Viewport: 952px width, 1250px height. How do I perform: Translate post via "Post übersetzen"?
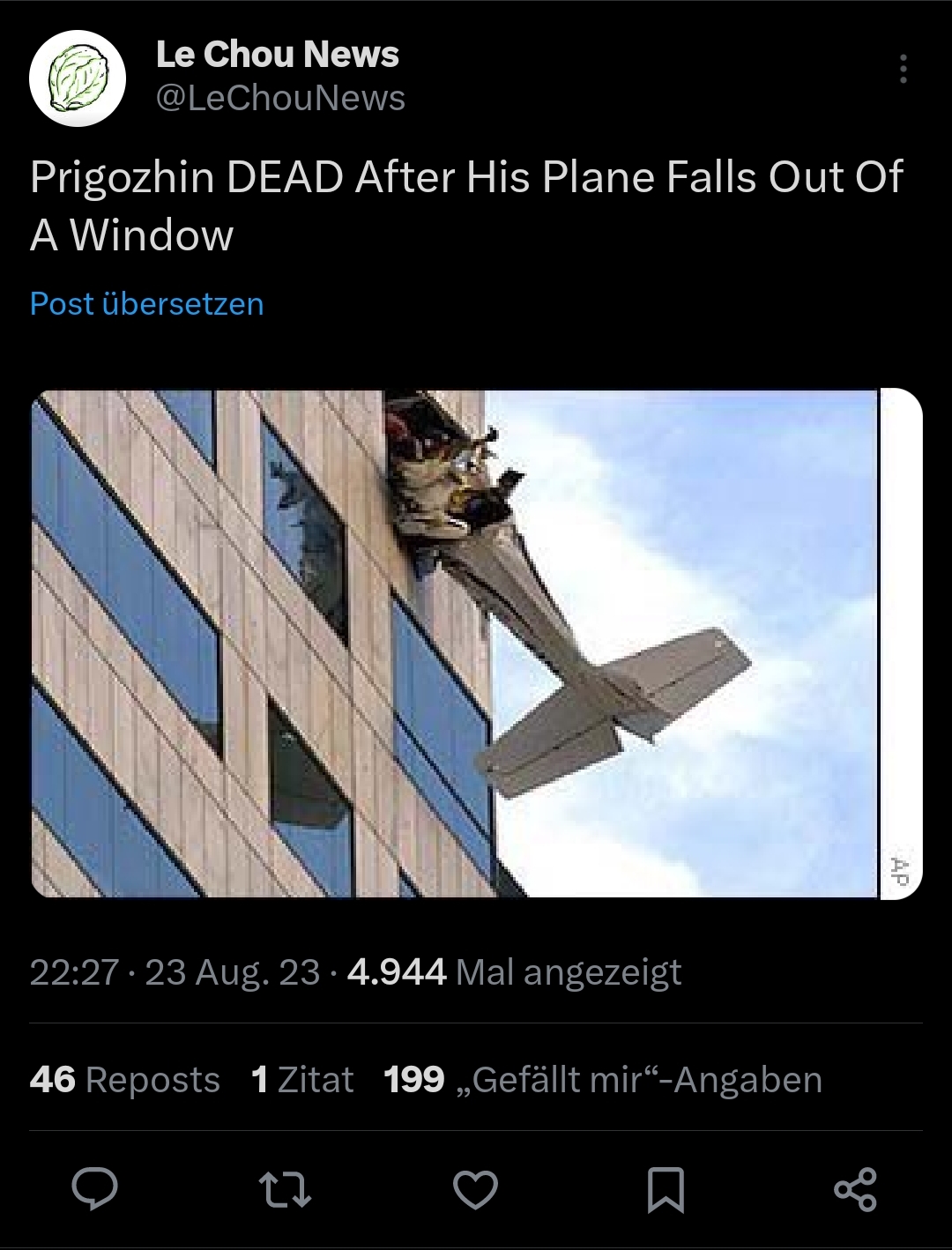point(146,303)
